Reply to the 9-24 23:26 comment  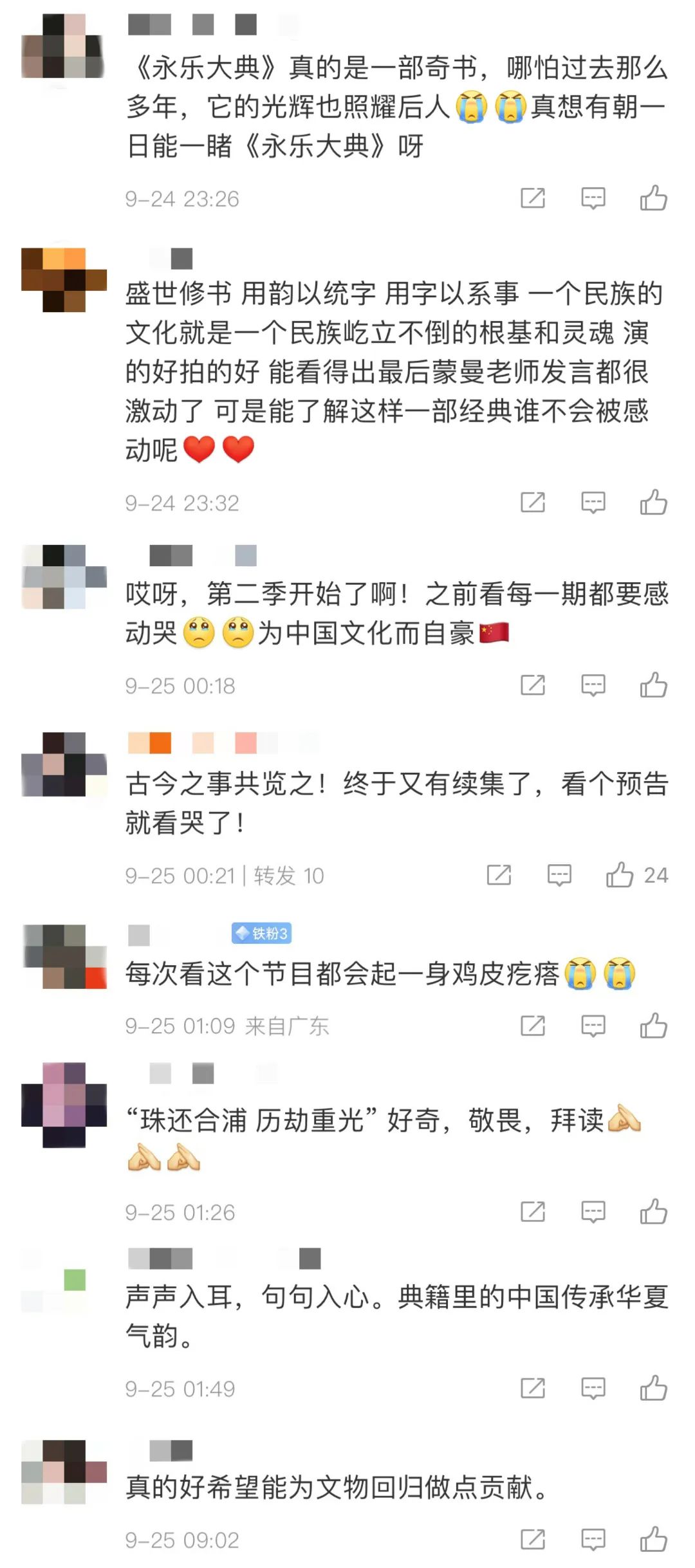(x=593, y=198)
